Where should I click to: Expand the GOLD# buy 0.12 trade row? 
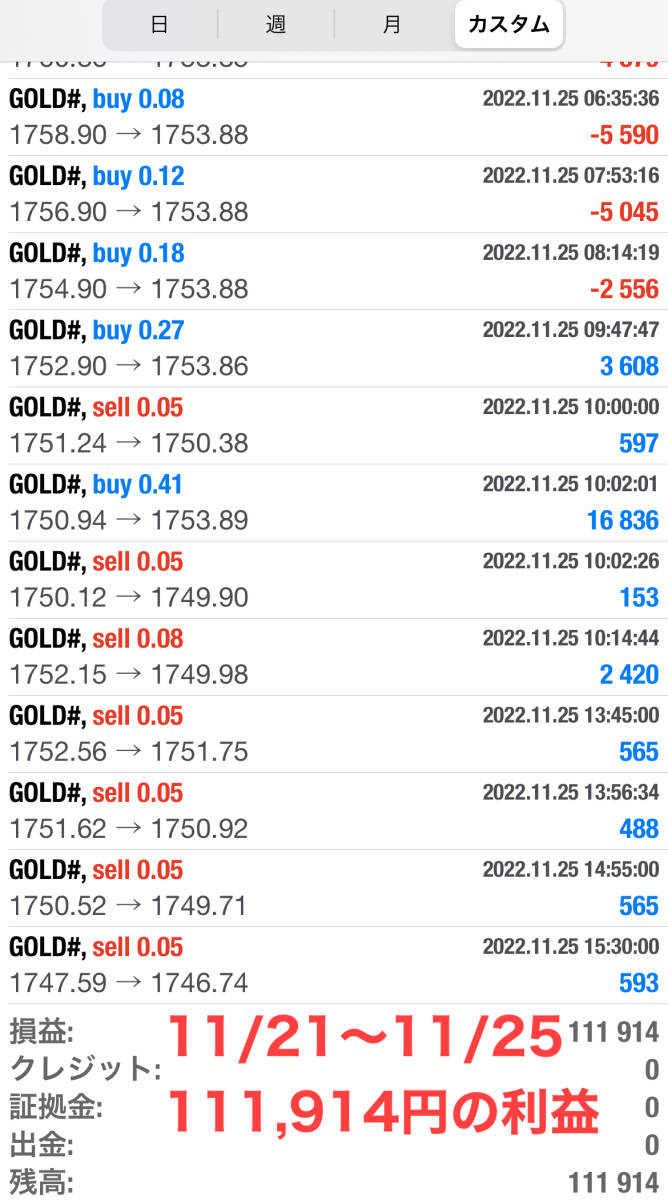[x=334, y=194]
